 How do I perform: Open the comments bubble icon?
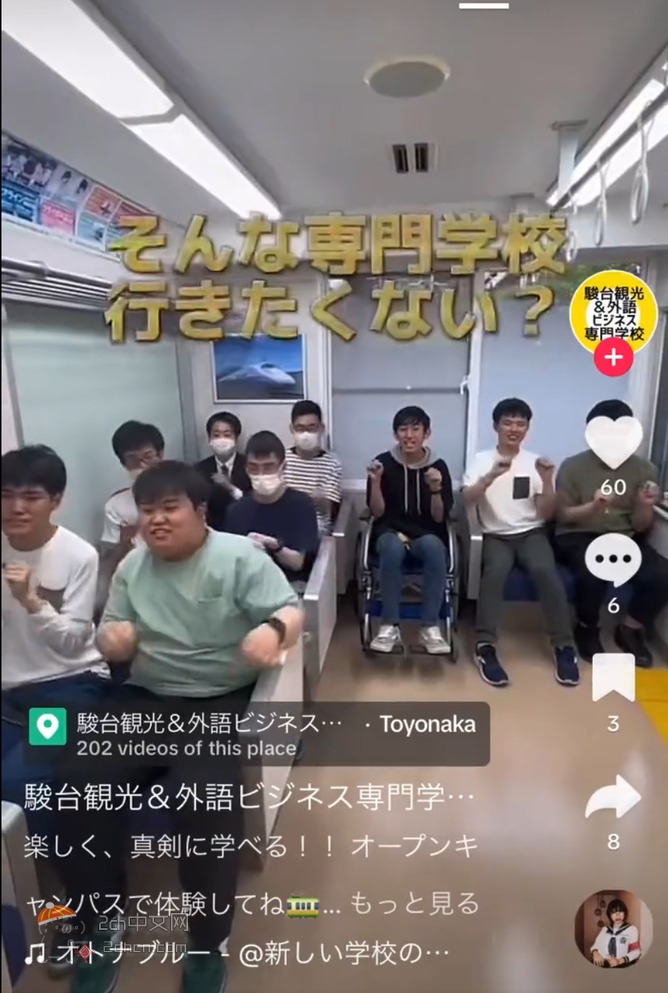(x=613, y=560)
